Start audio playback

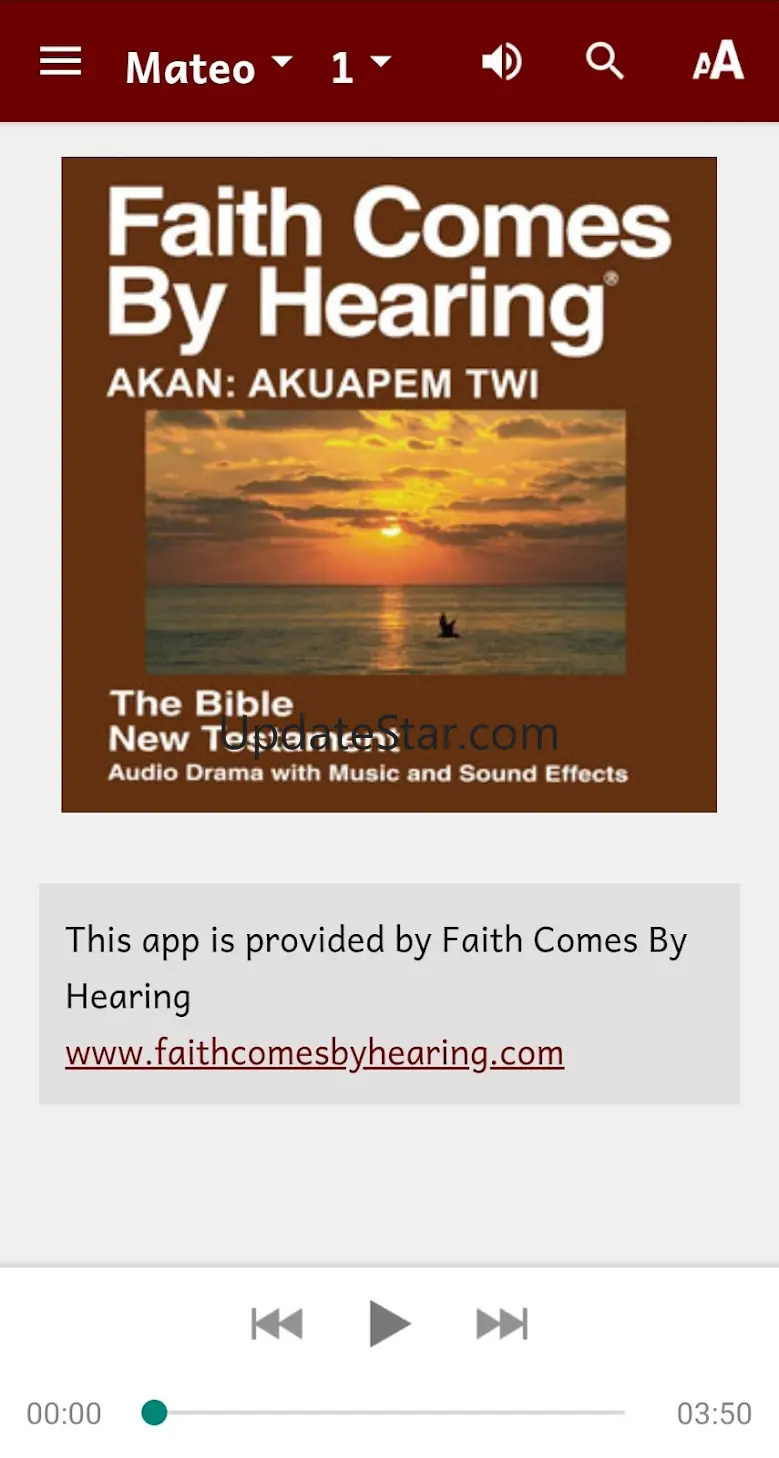click(x=389, y=1324)
